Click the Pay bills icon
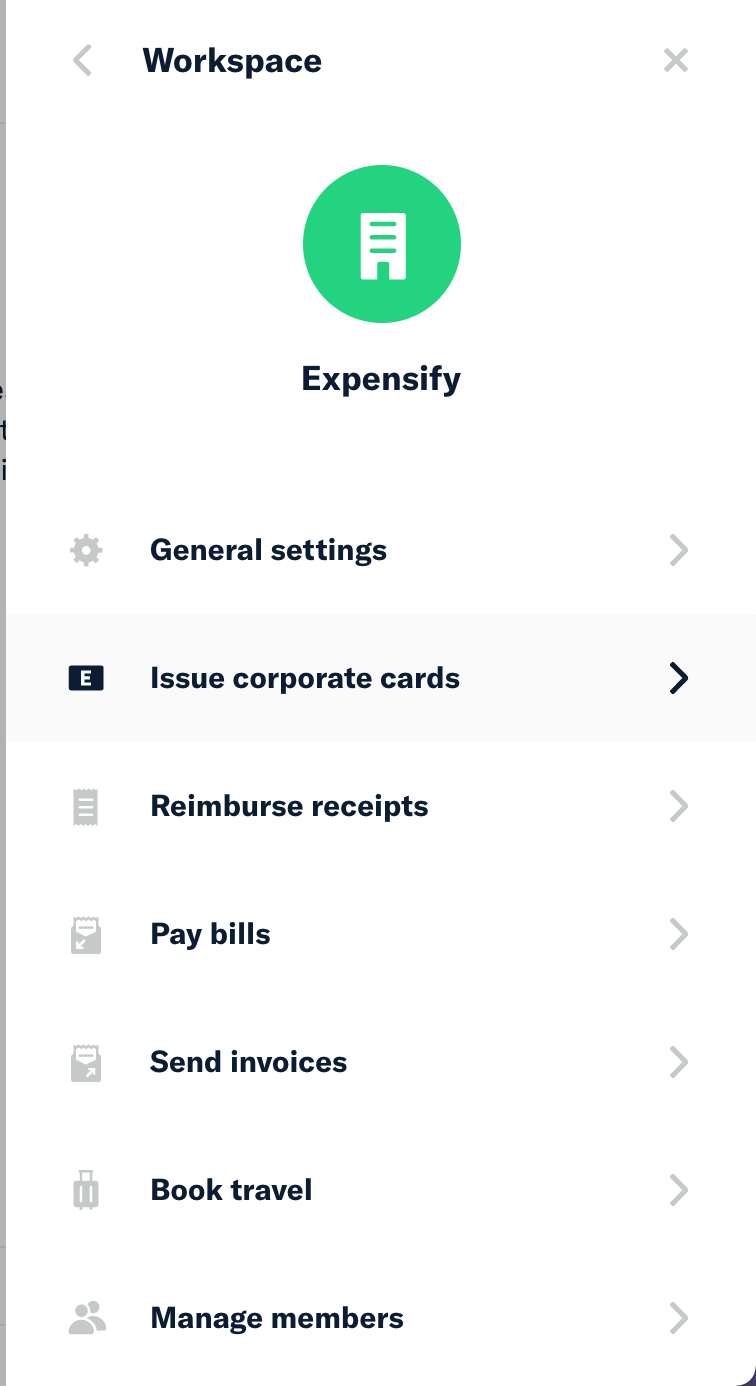The image size is (756, 1386). (x=85, y=934)
